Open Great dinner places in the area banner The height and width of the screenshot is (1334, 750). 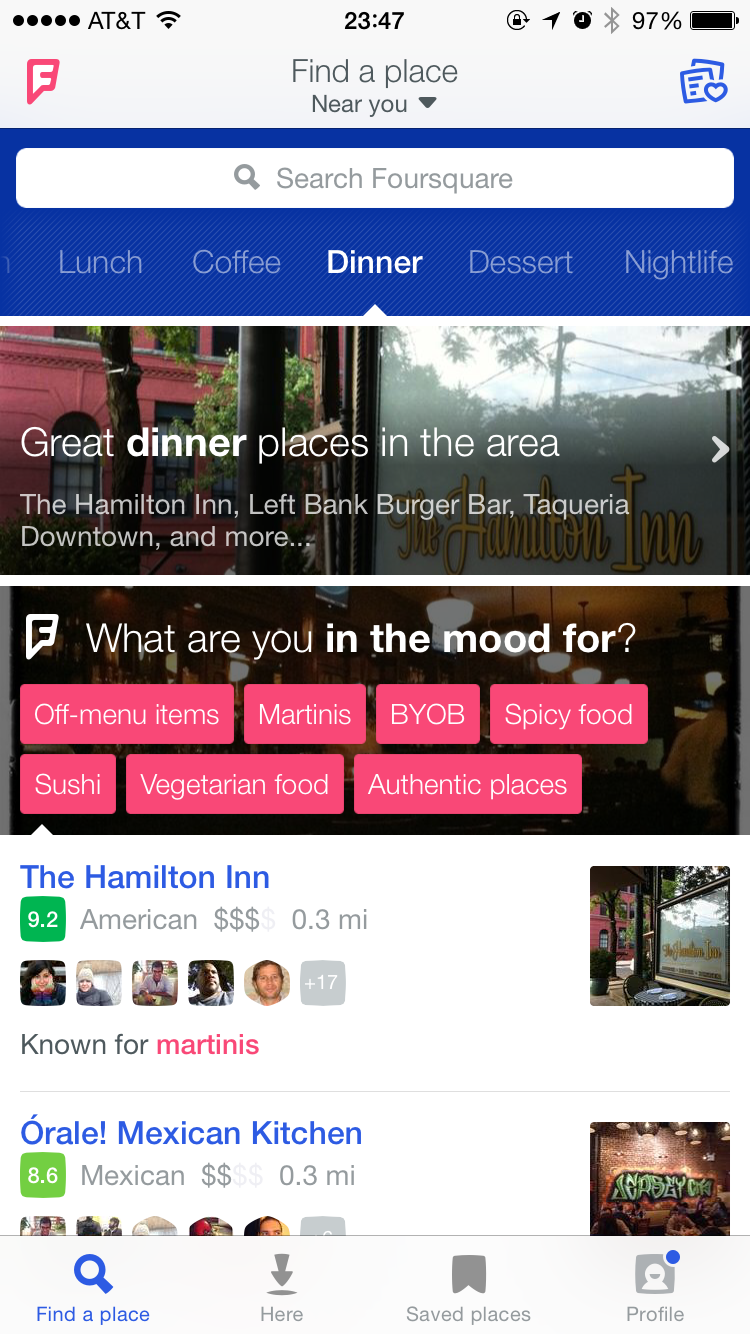click(375, 450)
